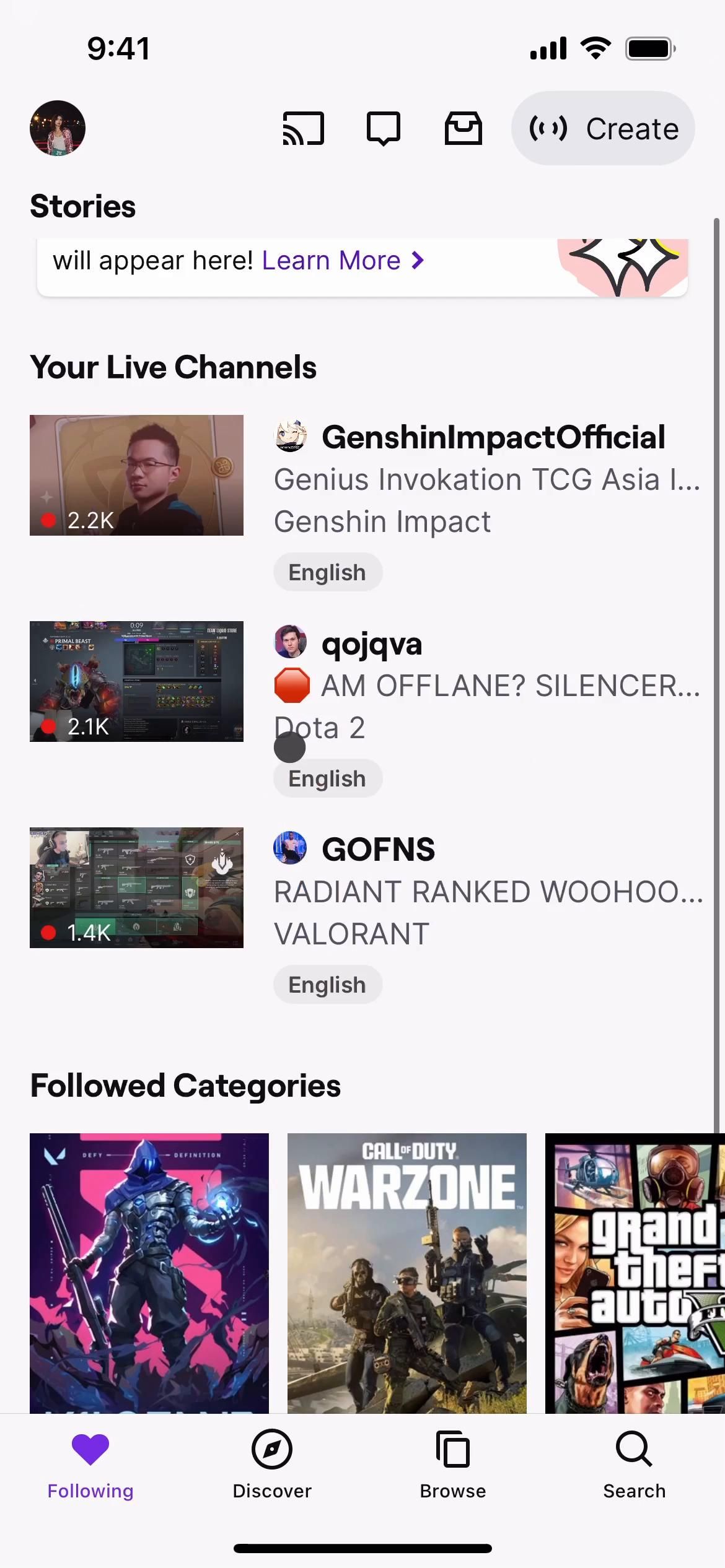Go to the Browse tab

(453, 1465)
